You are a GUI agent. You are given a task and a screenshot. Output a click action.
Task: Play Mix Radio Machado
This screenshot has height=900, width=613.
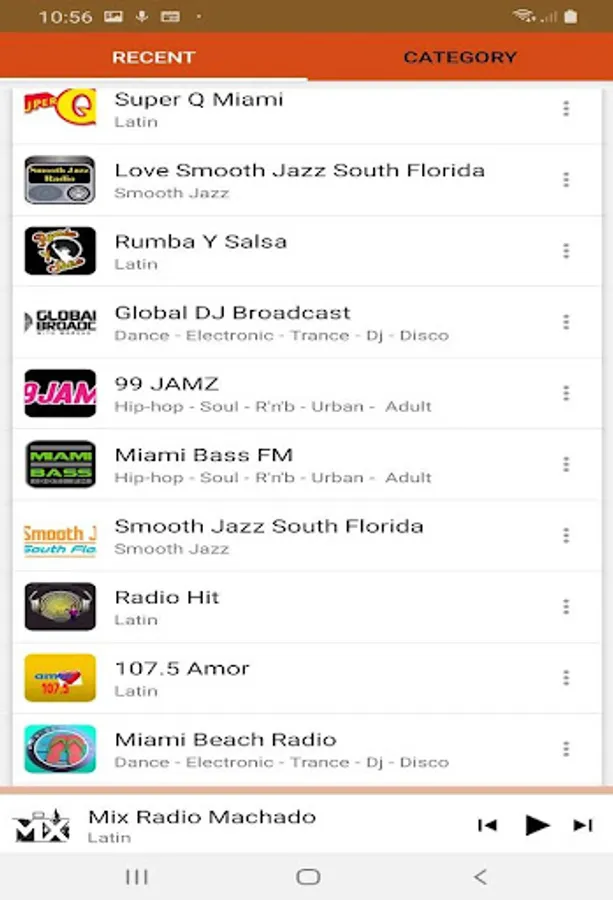[537, 825]
